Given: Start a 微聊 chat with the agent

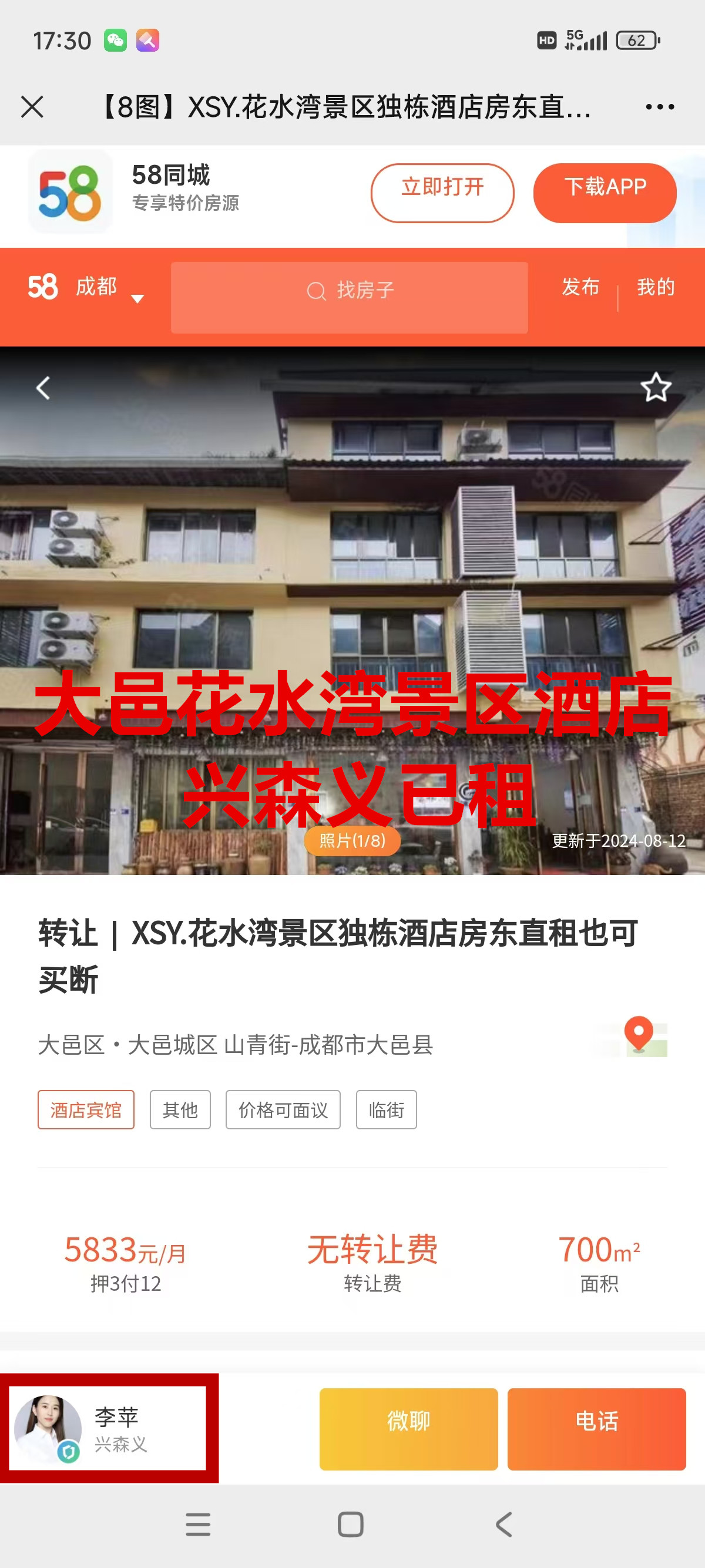Looking at the screenshot, I should [x=408, y=1428].
